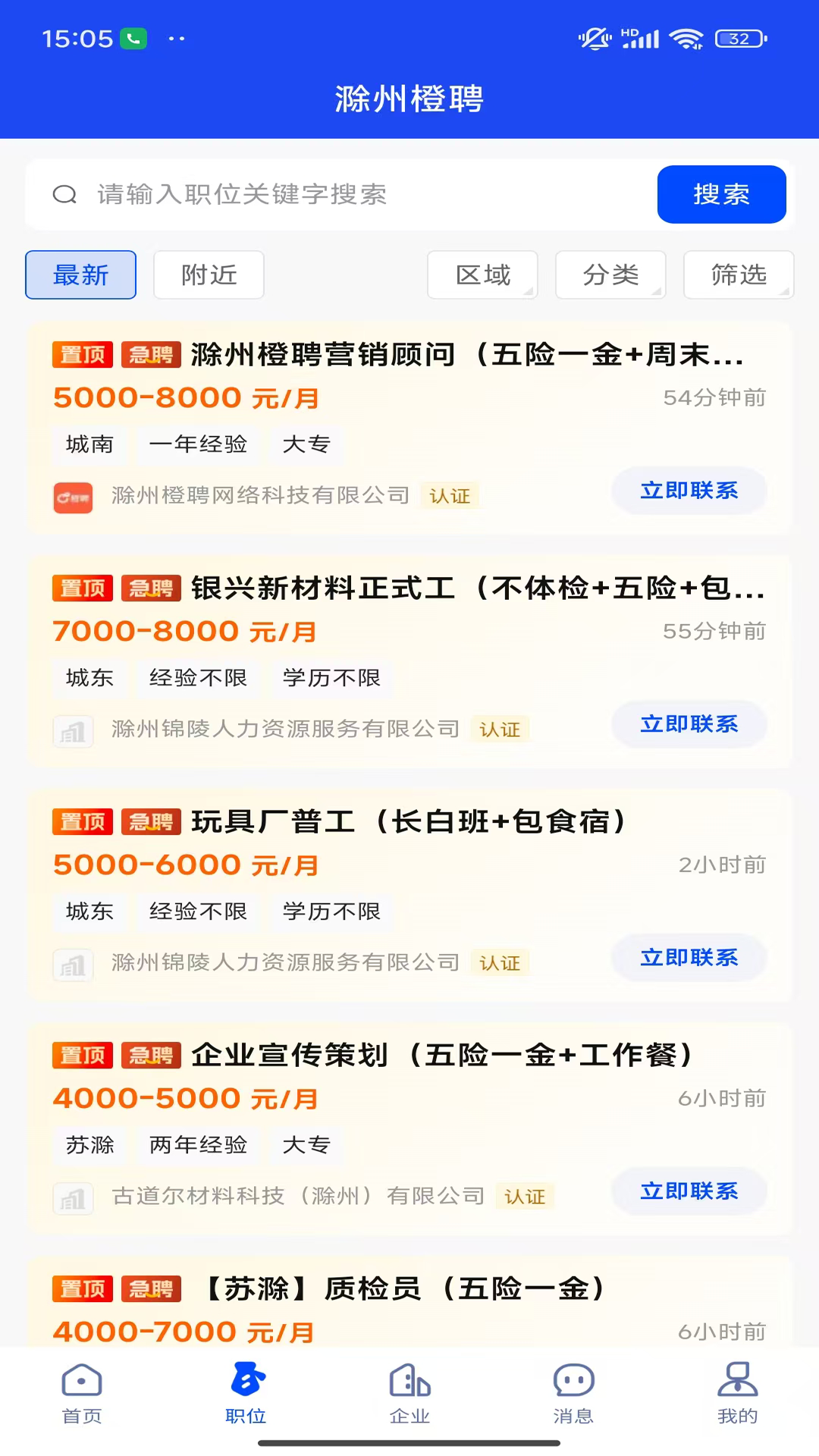Switch to the 附近 nearby tab
The width and height of the screenshot is (819, 1456).
tap(209, 275)
